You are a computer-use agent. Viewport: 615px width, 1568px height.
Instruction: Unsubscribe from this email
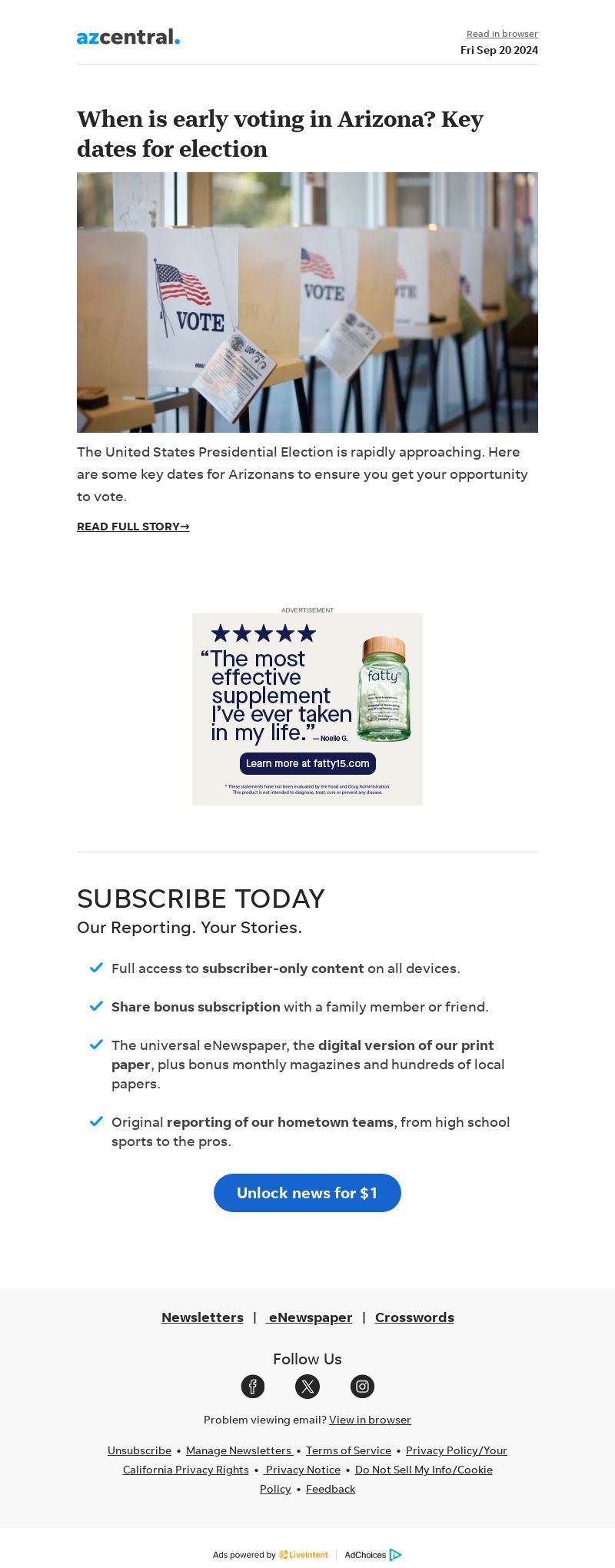pos(139,1450)
